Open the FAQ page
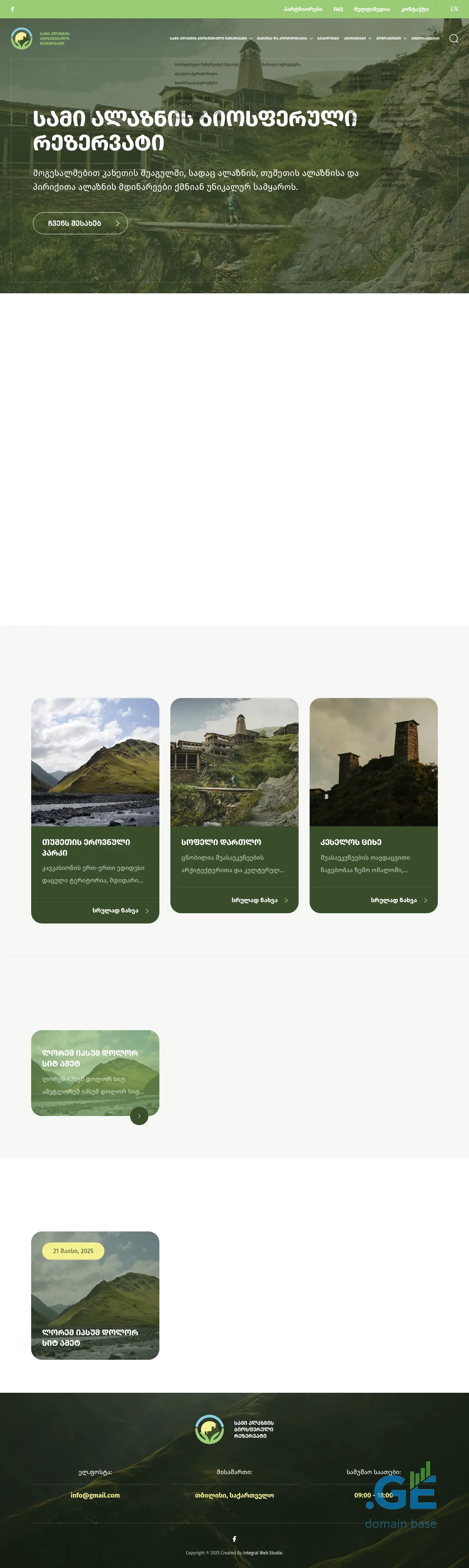 (x=337, y=9)
